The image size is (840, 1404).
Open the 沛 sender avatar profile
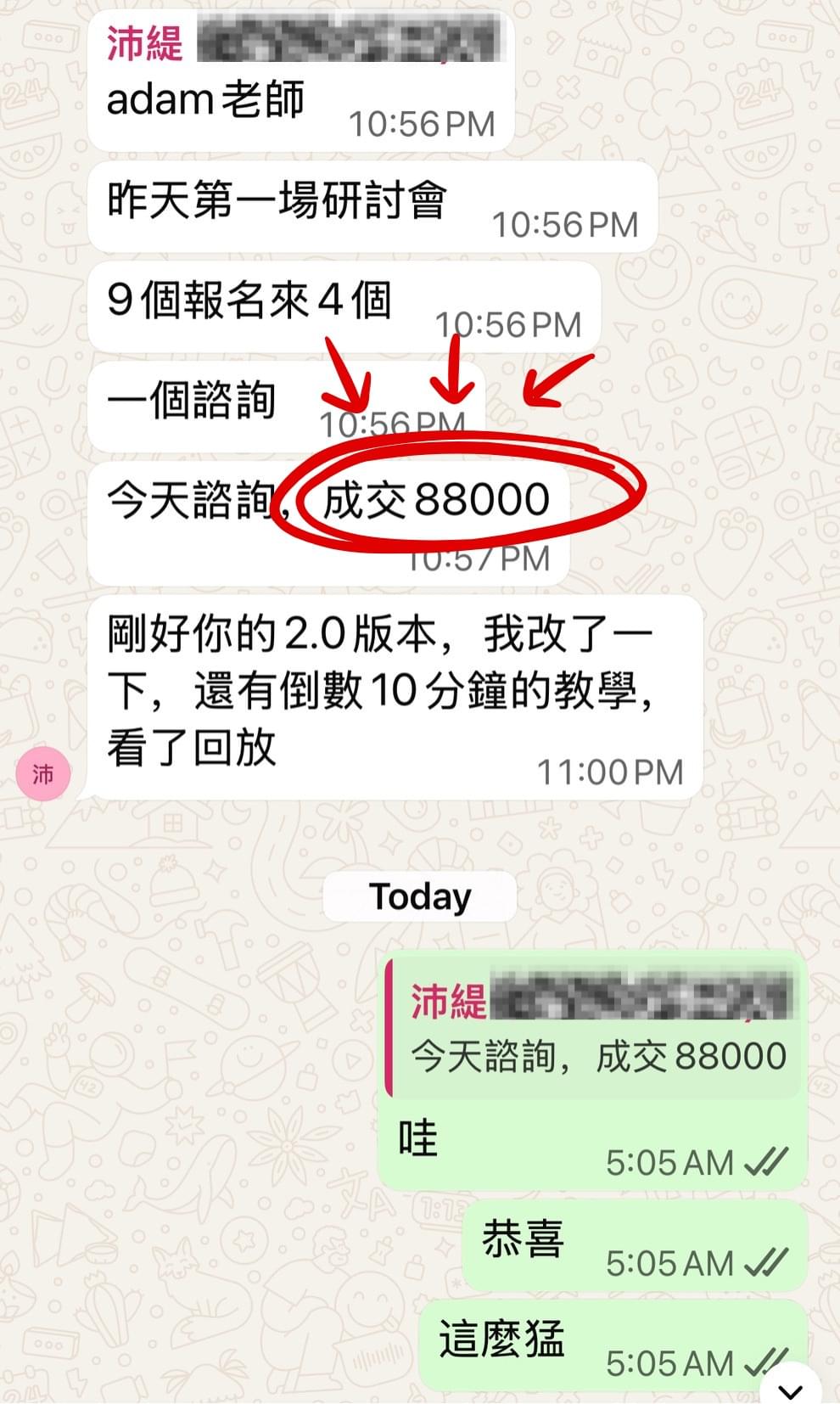pos(42,773)
